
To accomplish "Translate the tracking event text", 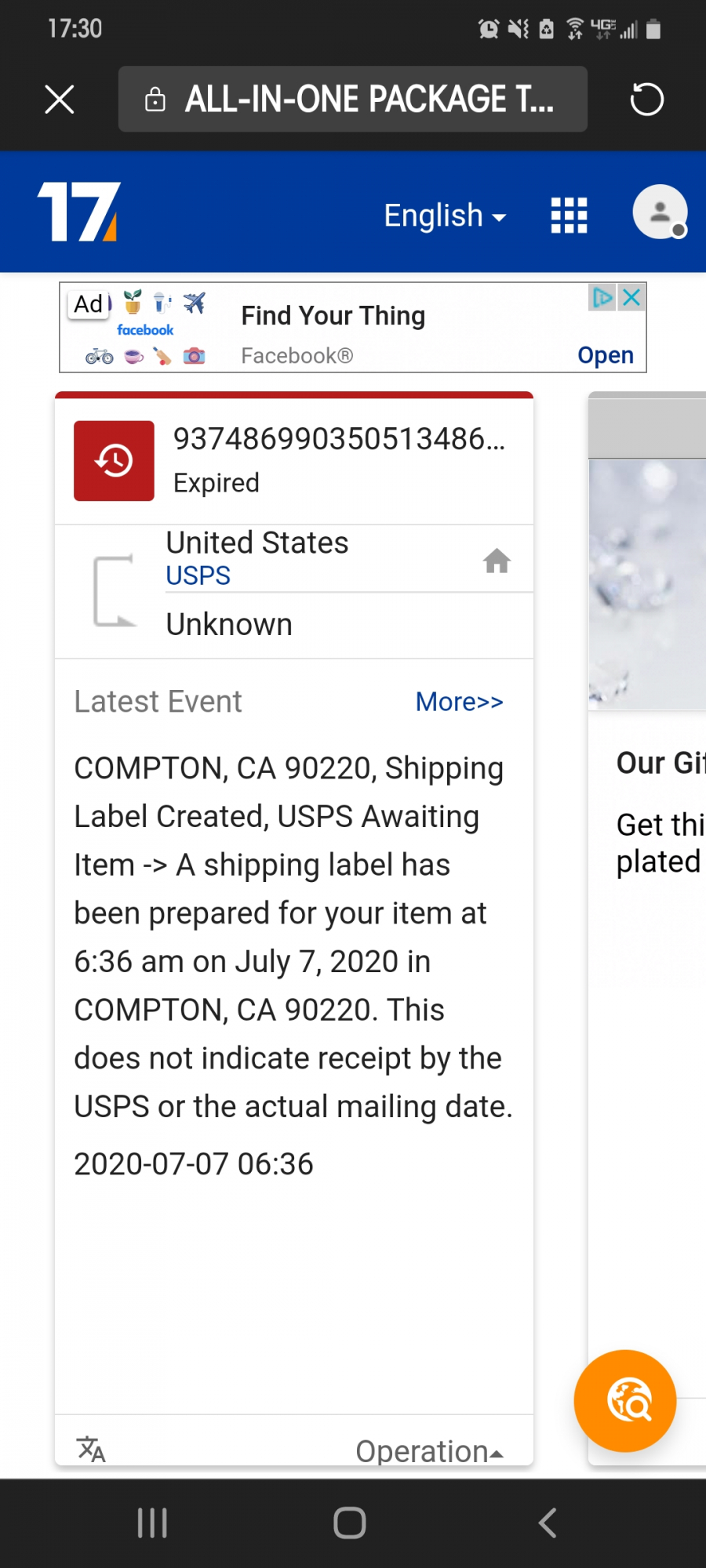I will (x=91, y=1450).
